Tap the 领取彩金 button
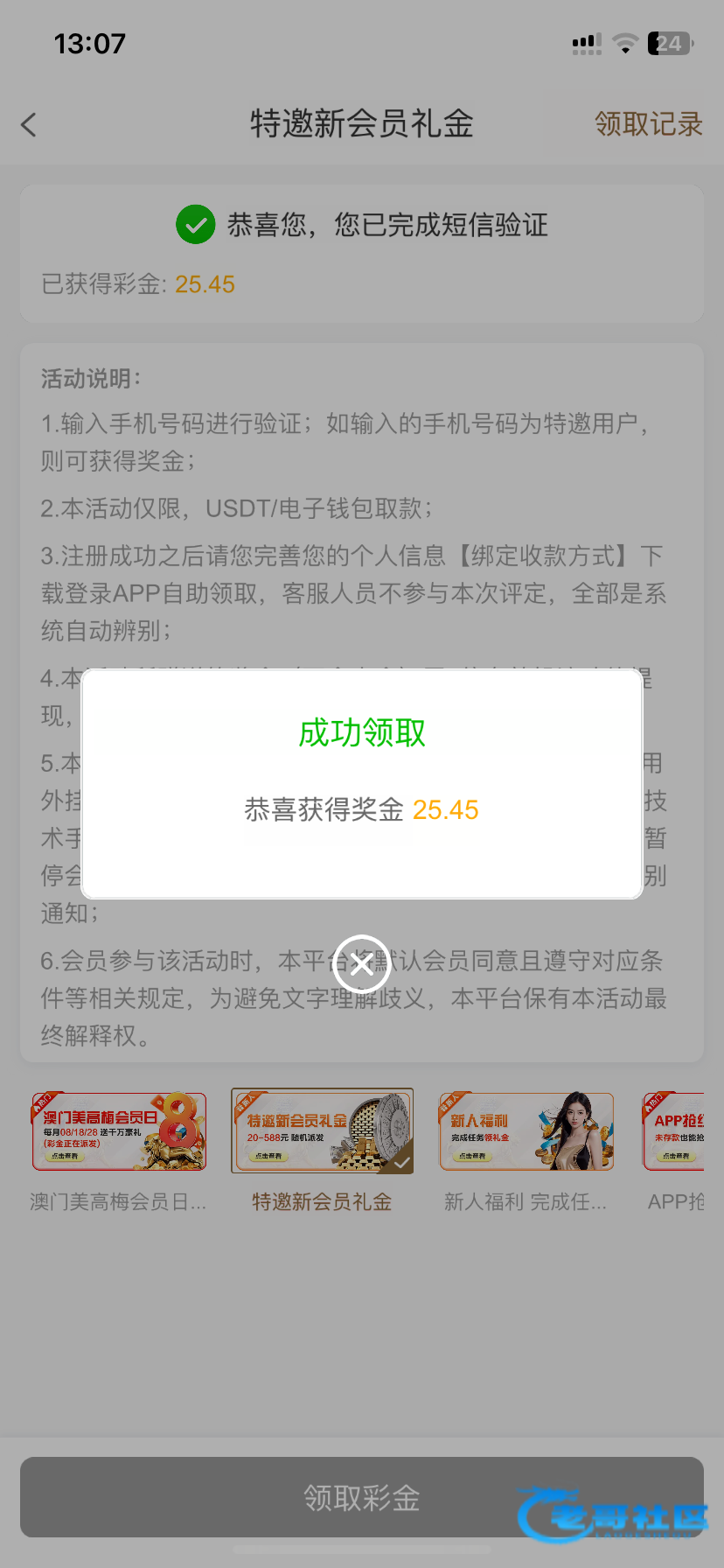This screenshot has width=724, height=1568. point(361,1497)
